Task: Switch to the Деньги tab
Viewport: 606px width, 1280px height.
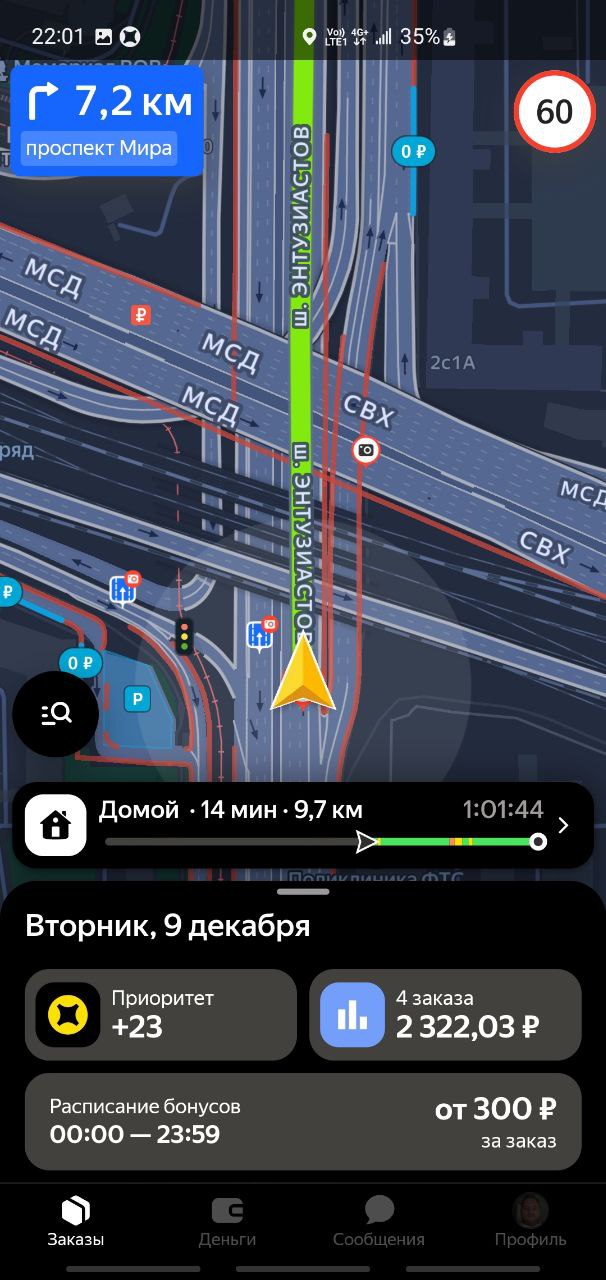Action: click(x=227, y=1222)
